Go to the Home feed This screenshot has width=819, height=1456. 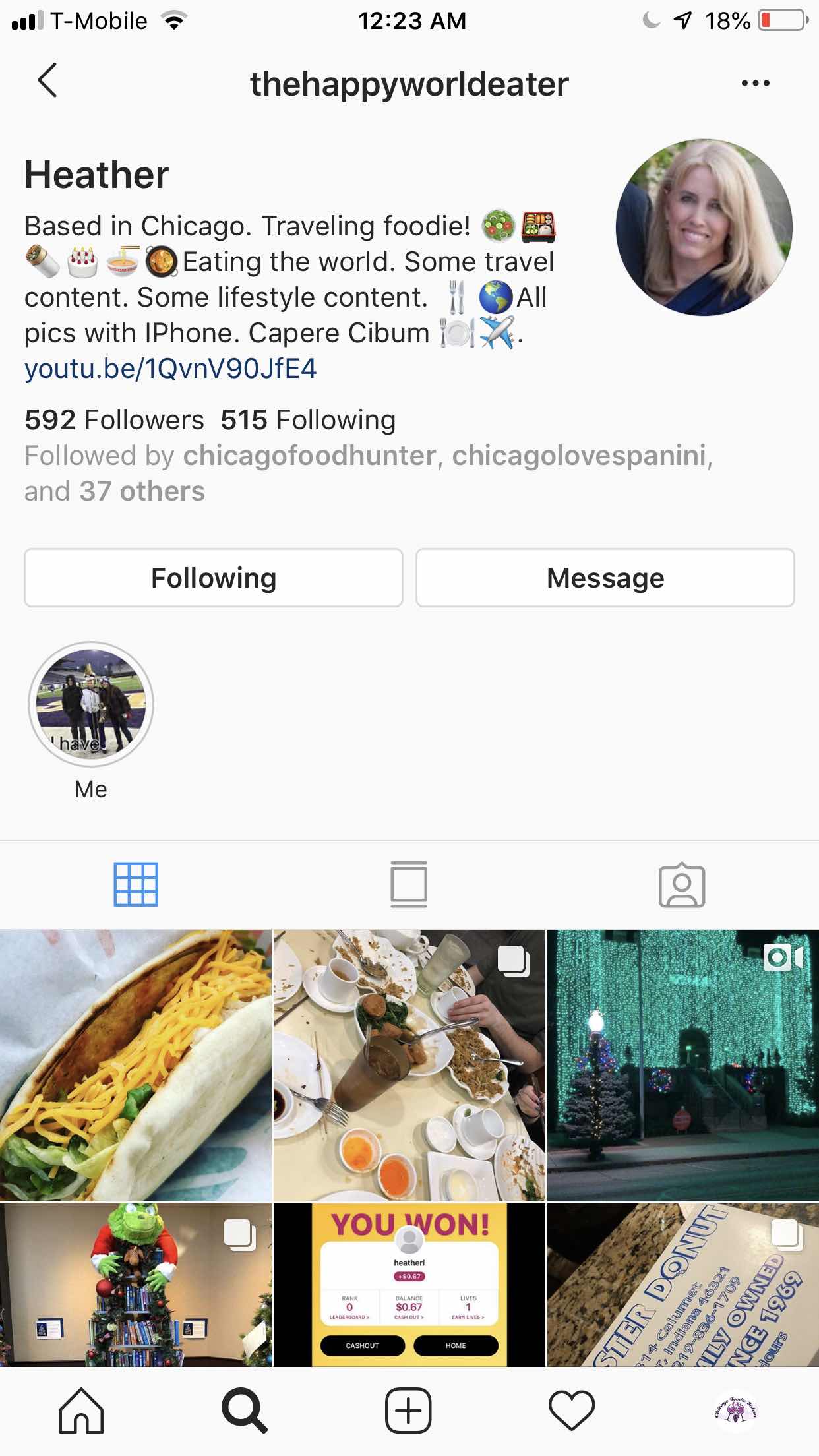pos(81,1410)
